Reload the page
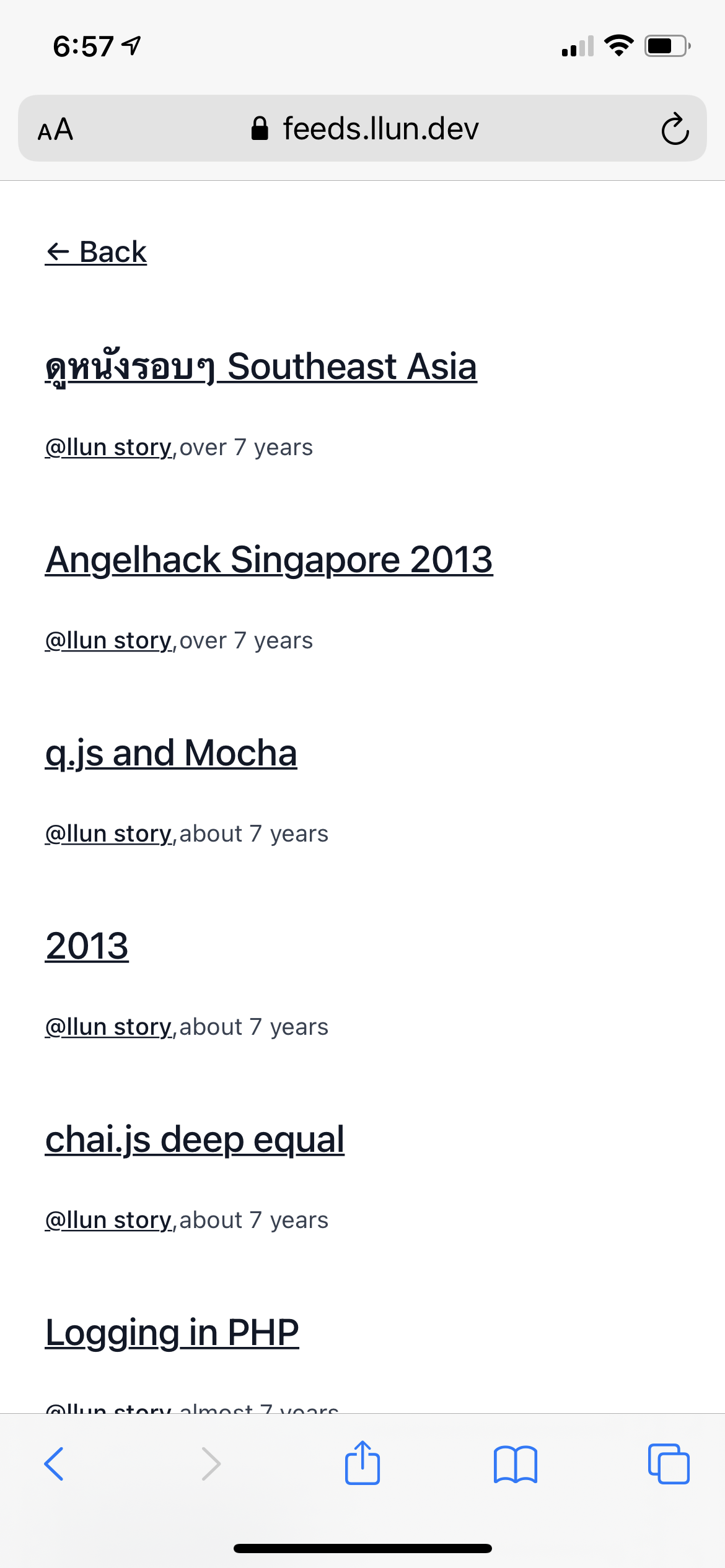 click(x=675, y=129)
